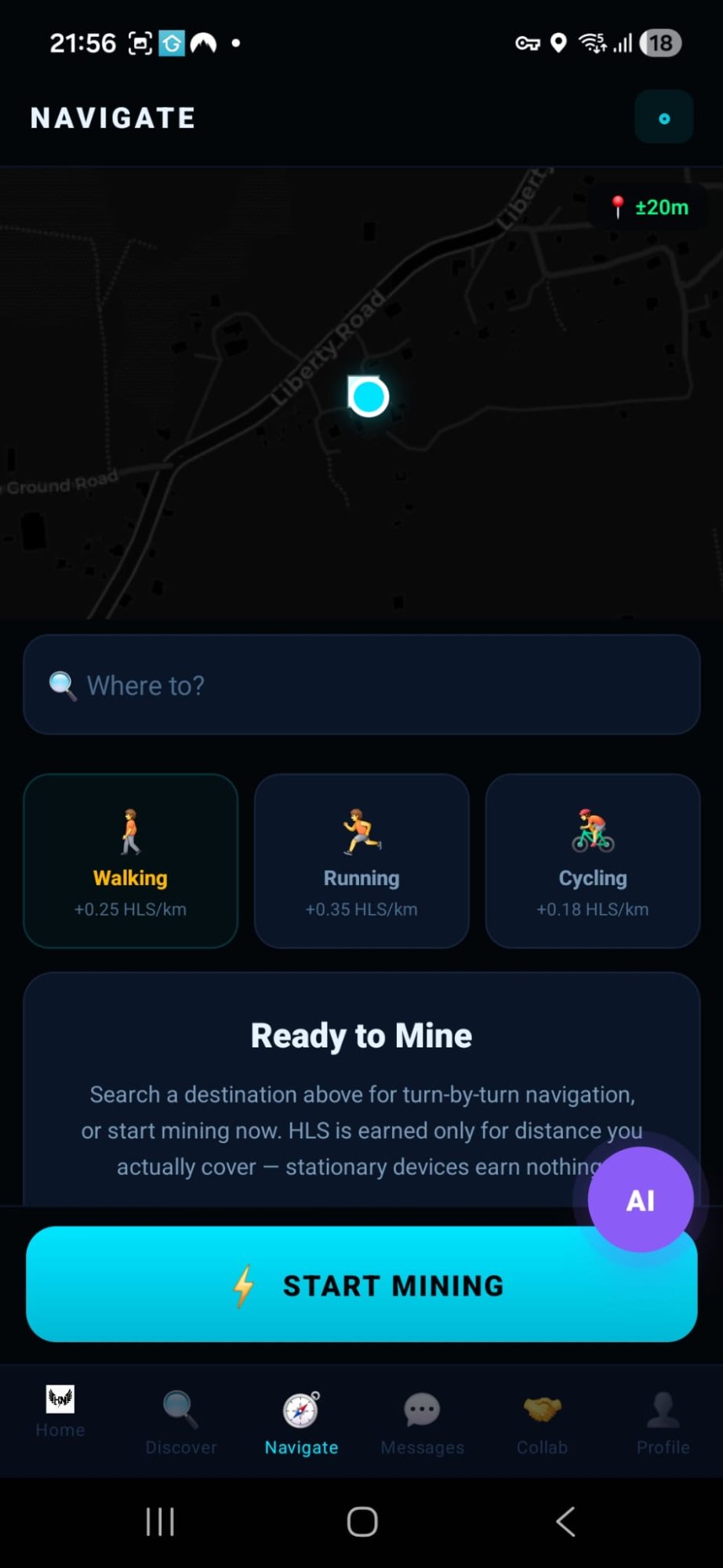Go to the Home tab

(60, 1411)
